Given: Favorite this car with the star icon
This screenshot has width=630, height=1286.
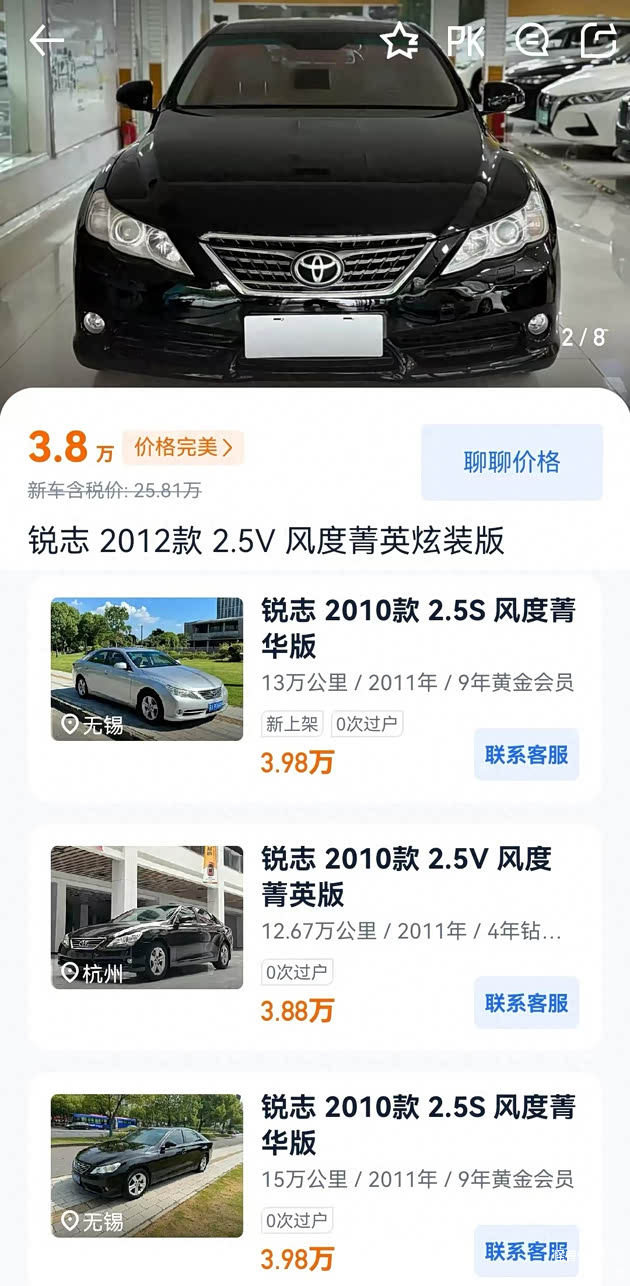Looking at the screenshot, I should coord(399,41).
